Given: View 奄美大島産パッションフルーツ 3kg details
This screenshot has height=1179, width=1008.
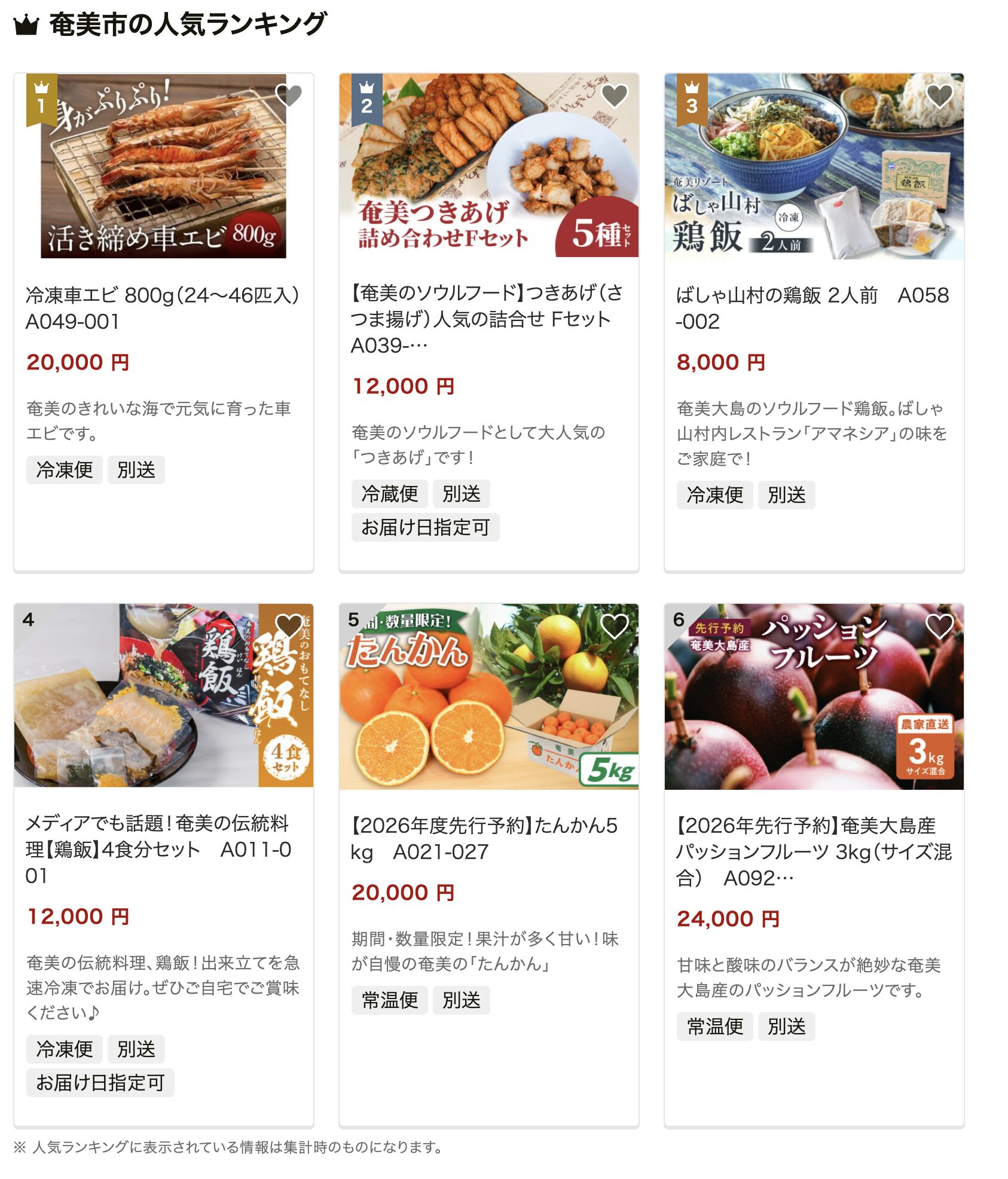Looking at the screenshot, I should click(813, 851).
